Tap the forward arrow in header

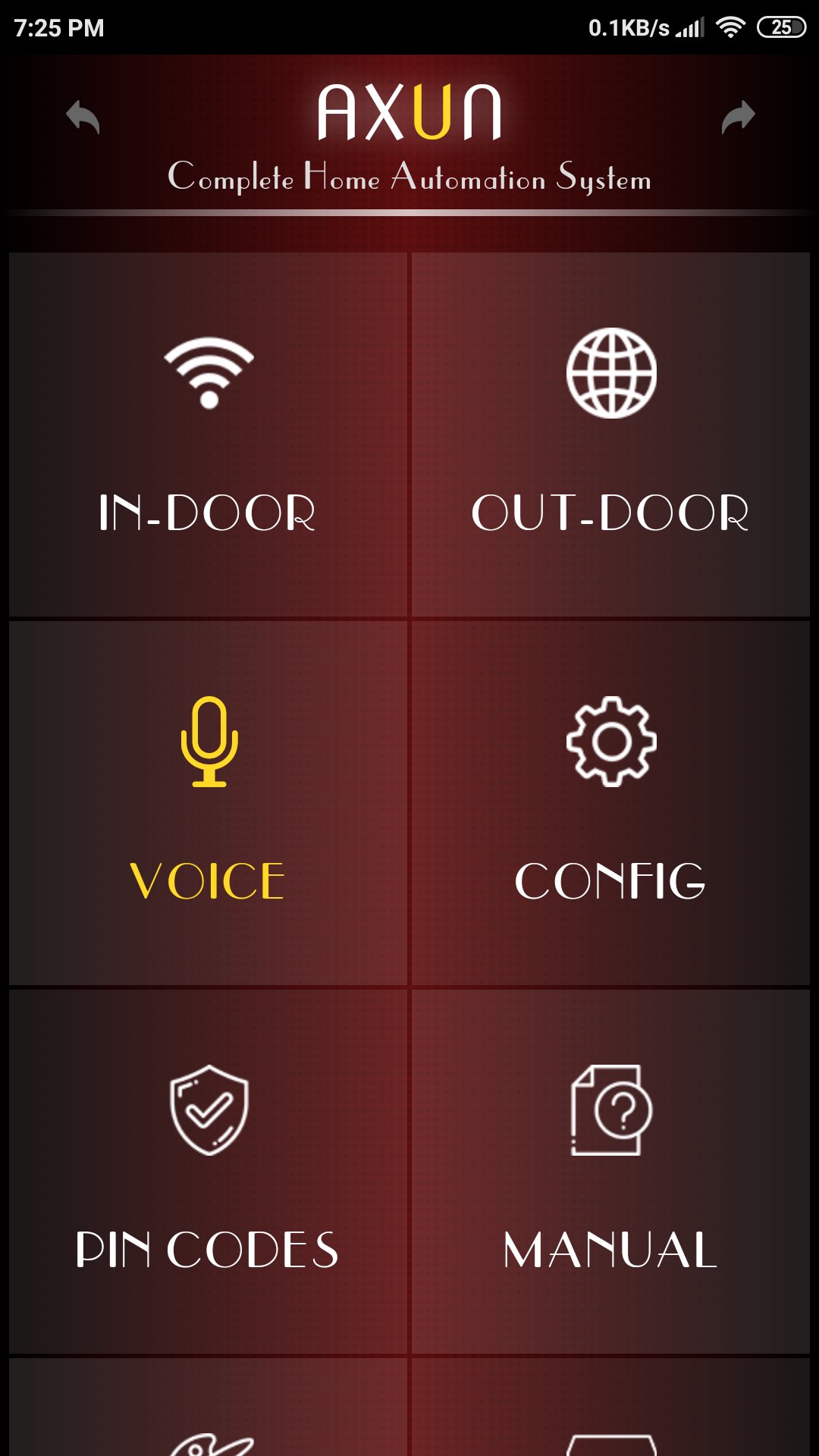738,118
